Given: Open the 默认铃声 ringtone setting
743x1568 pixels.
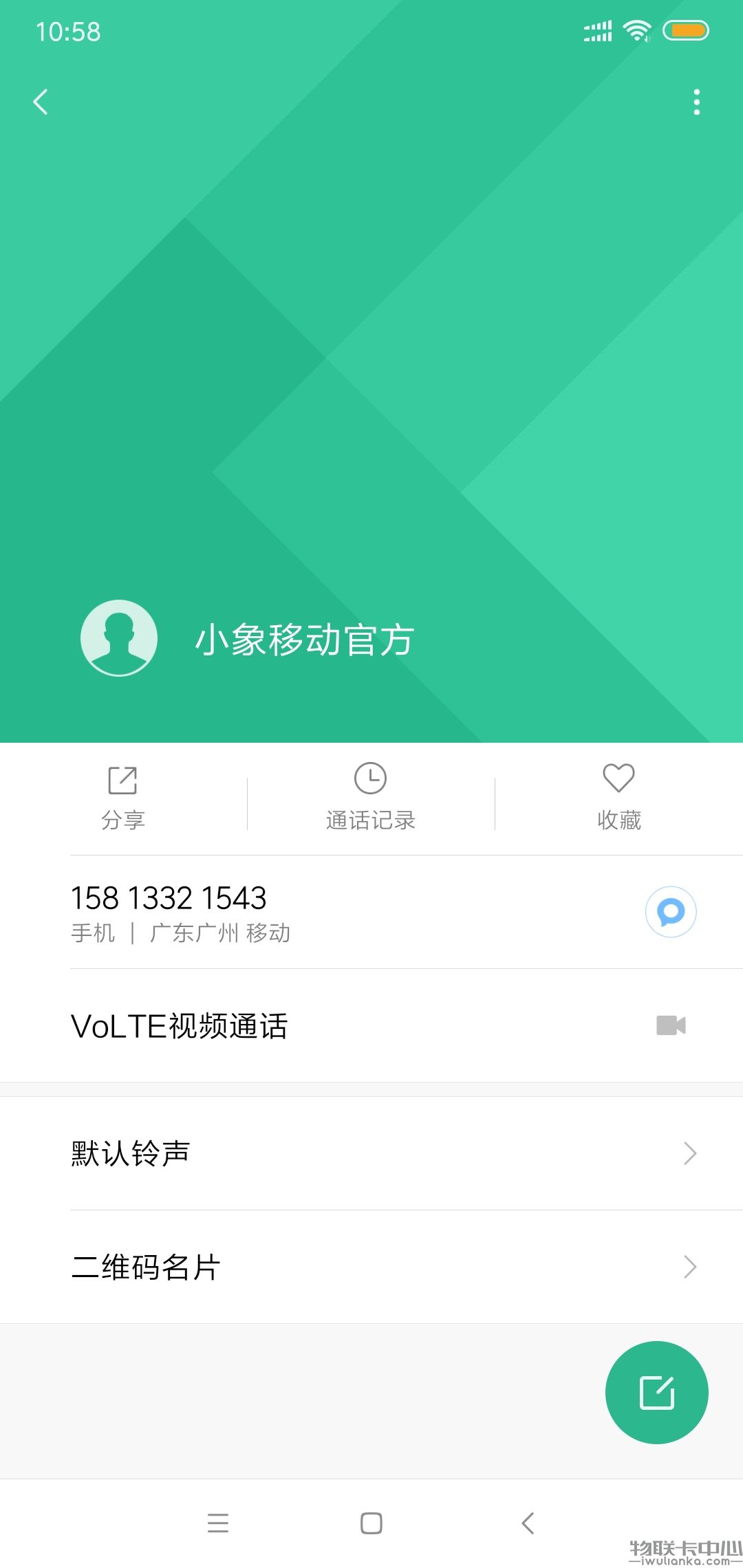Looking at the screenshot, I should [x=371, y=1153].
